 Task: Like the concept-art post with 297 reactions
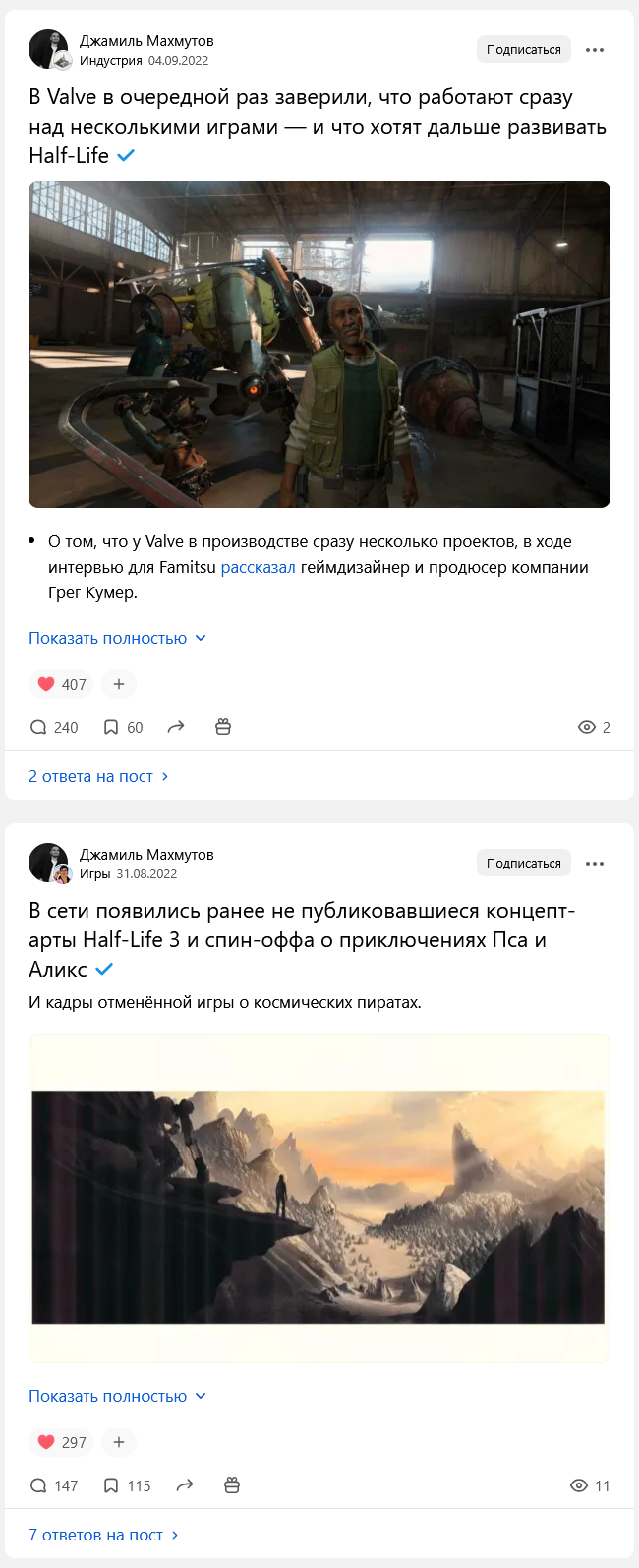(x=61, y=1442)
